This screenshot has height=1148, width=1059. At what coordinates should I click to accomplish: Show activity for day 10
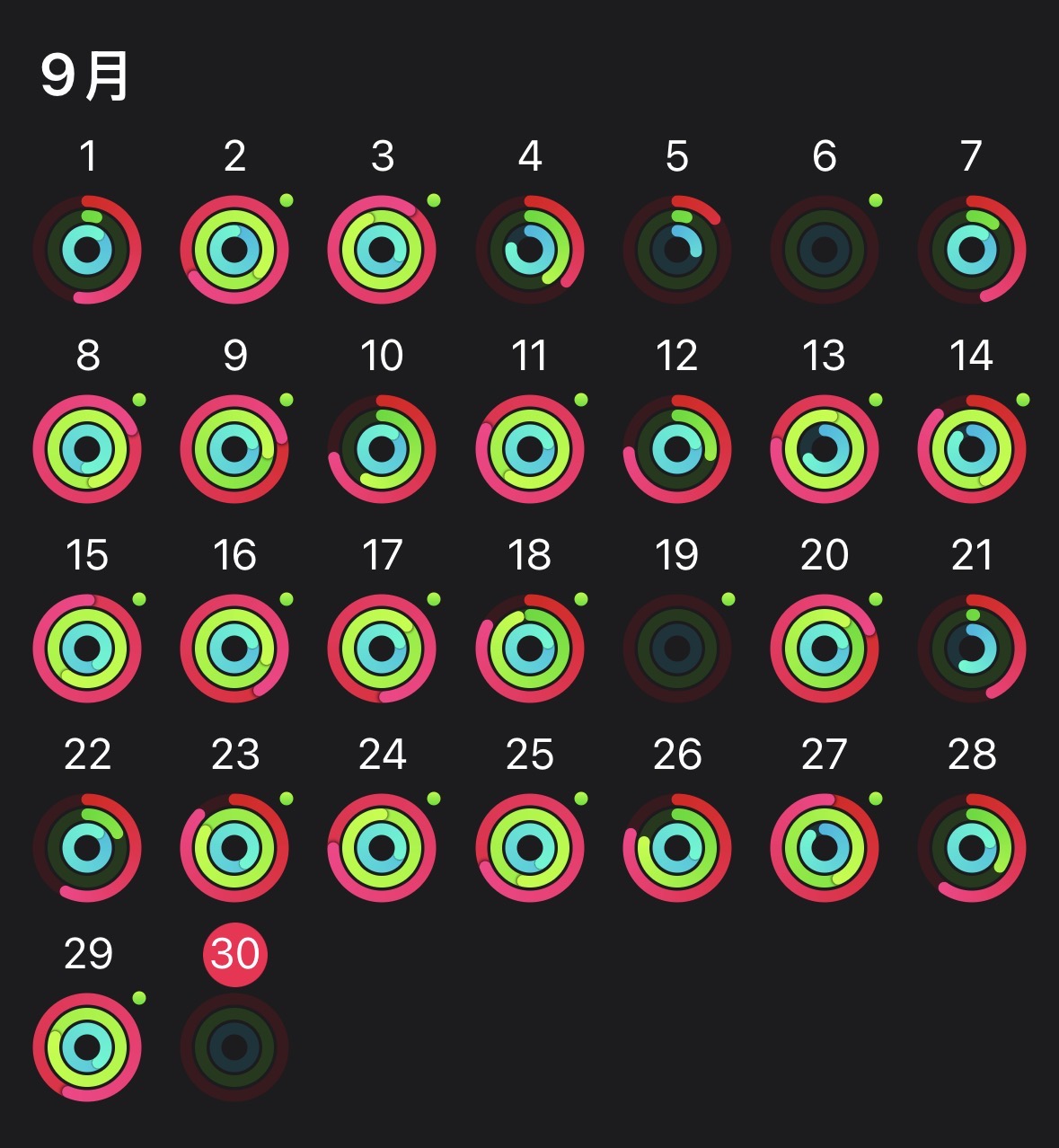(382, 449)
